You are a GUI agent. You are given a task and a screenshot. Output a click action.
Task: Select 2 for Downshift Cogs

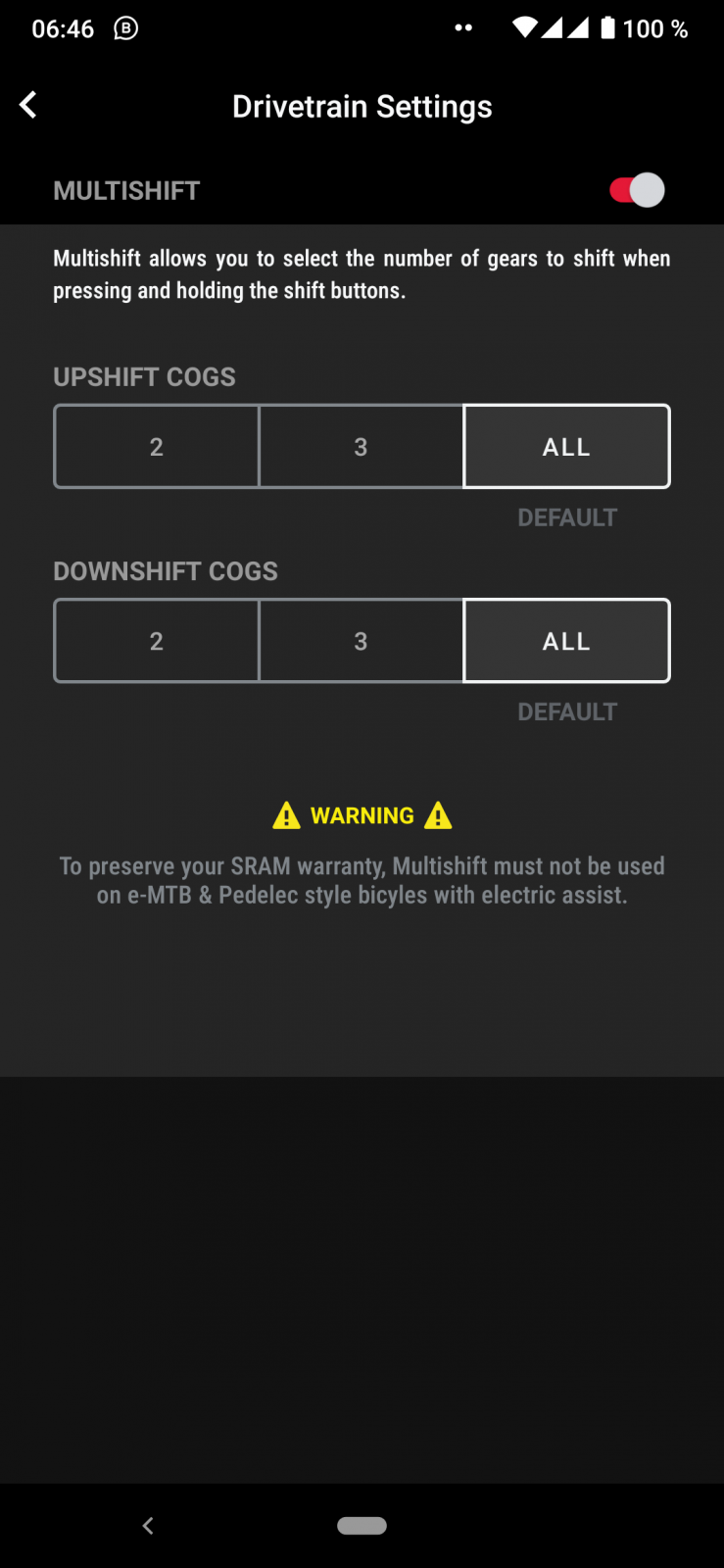pyautogui.click(x=157, y=641)
